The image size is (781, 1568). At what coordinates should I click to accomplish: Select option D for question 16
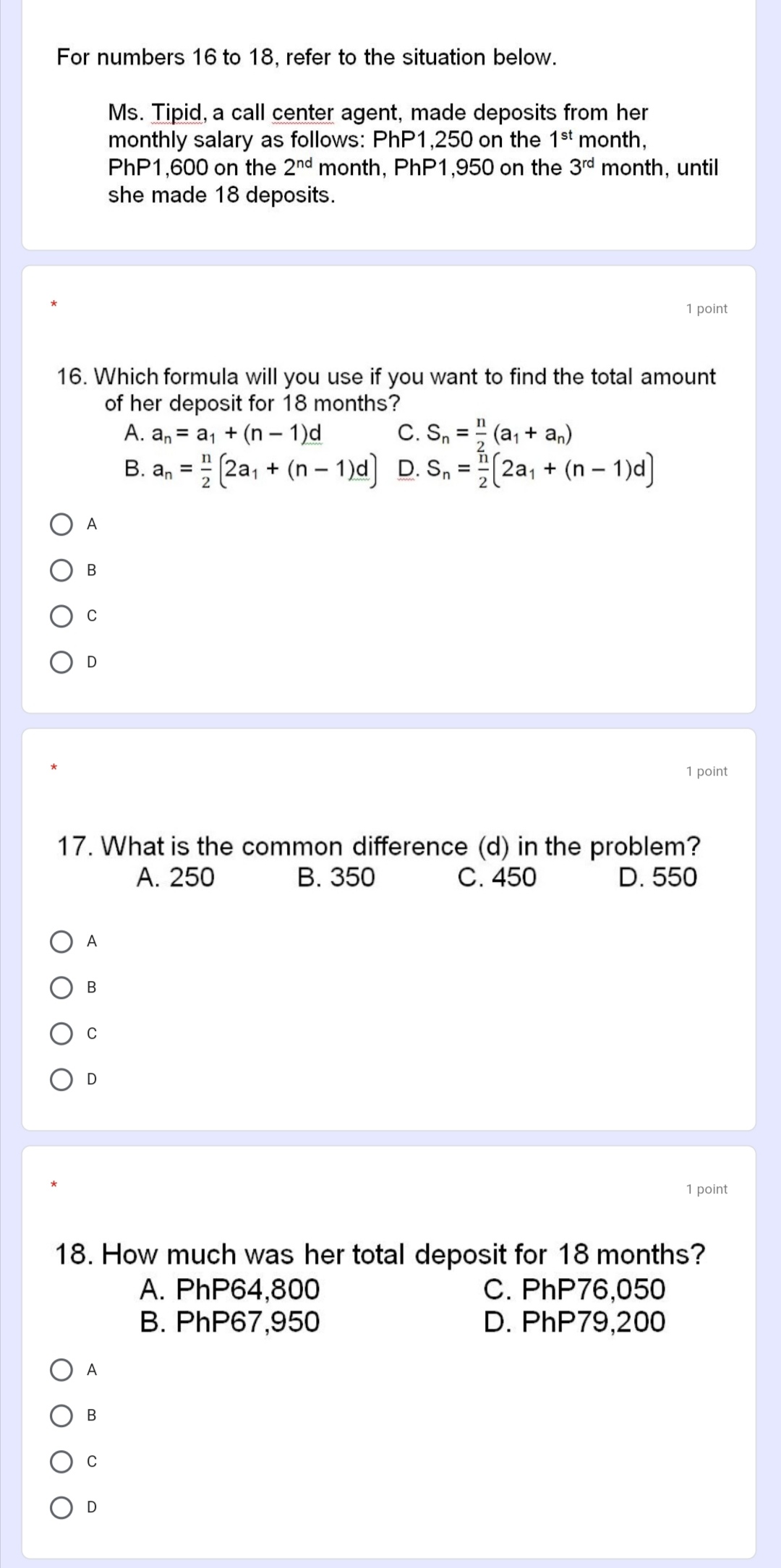pyautogui.click(x=61, y=663)
